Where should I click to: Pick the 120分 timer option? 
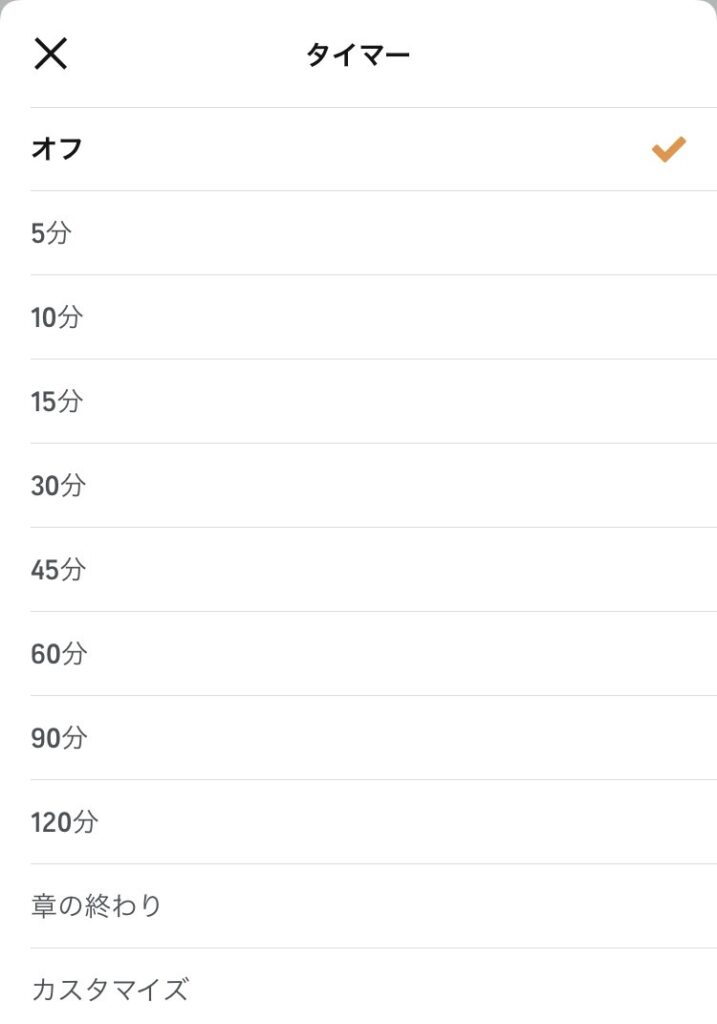coord(64,822)
